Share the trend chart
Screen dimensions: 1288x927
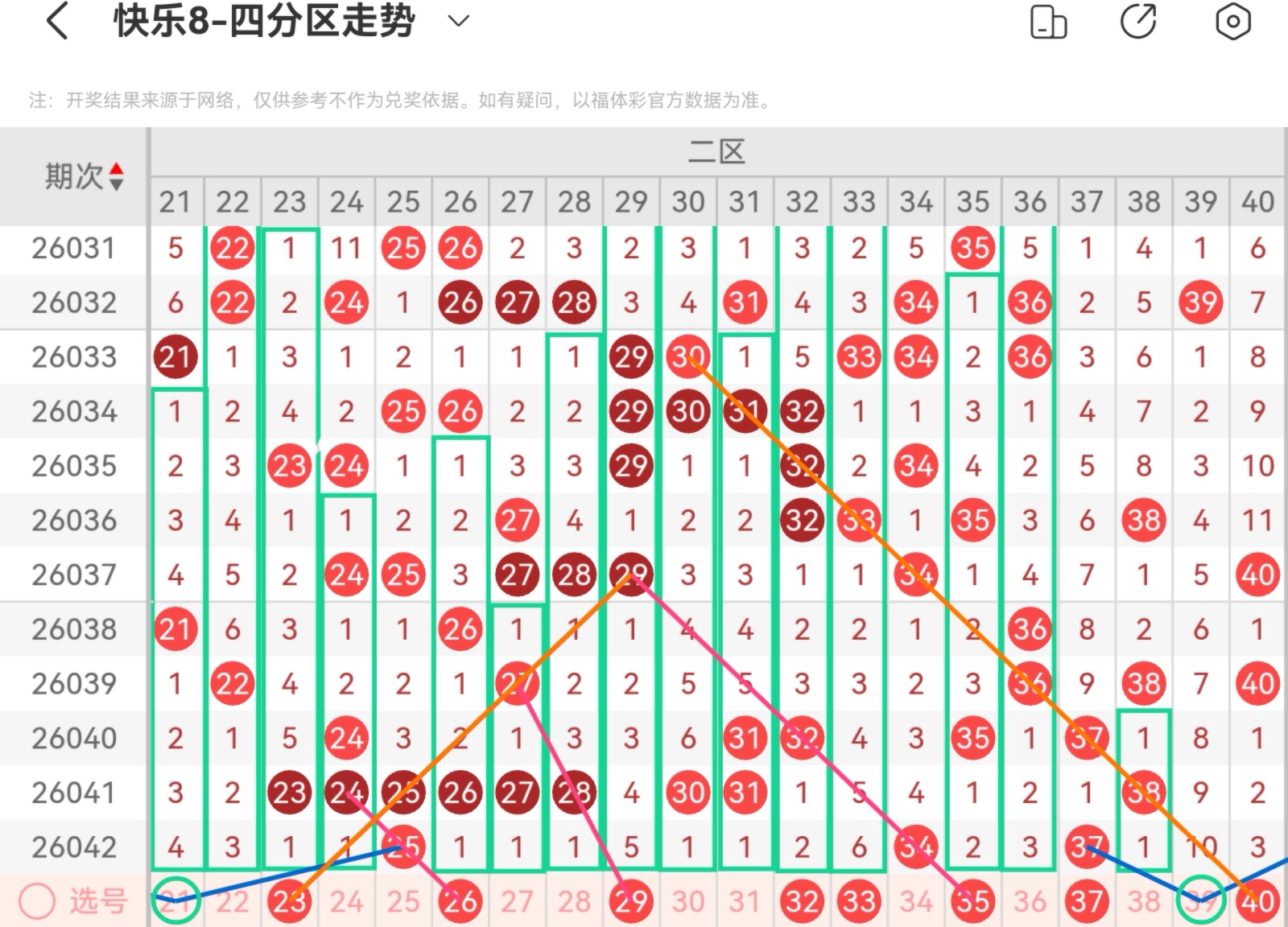pyautogui.click(x=1138, y=22)
